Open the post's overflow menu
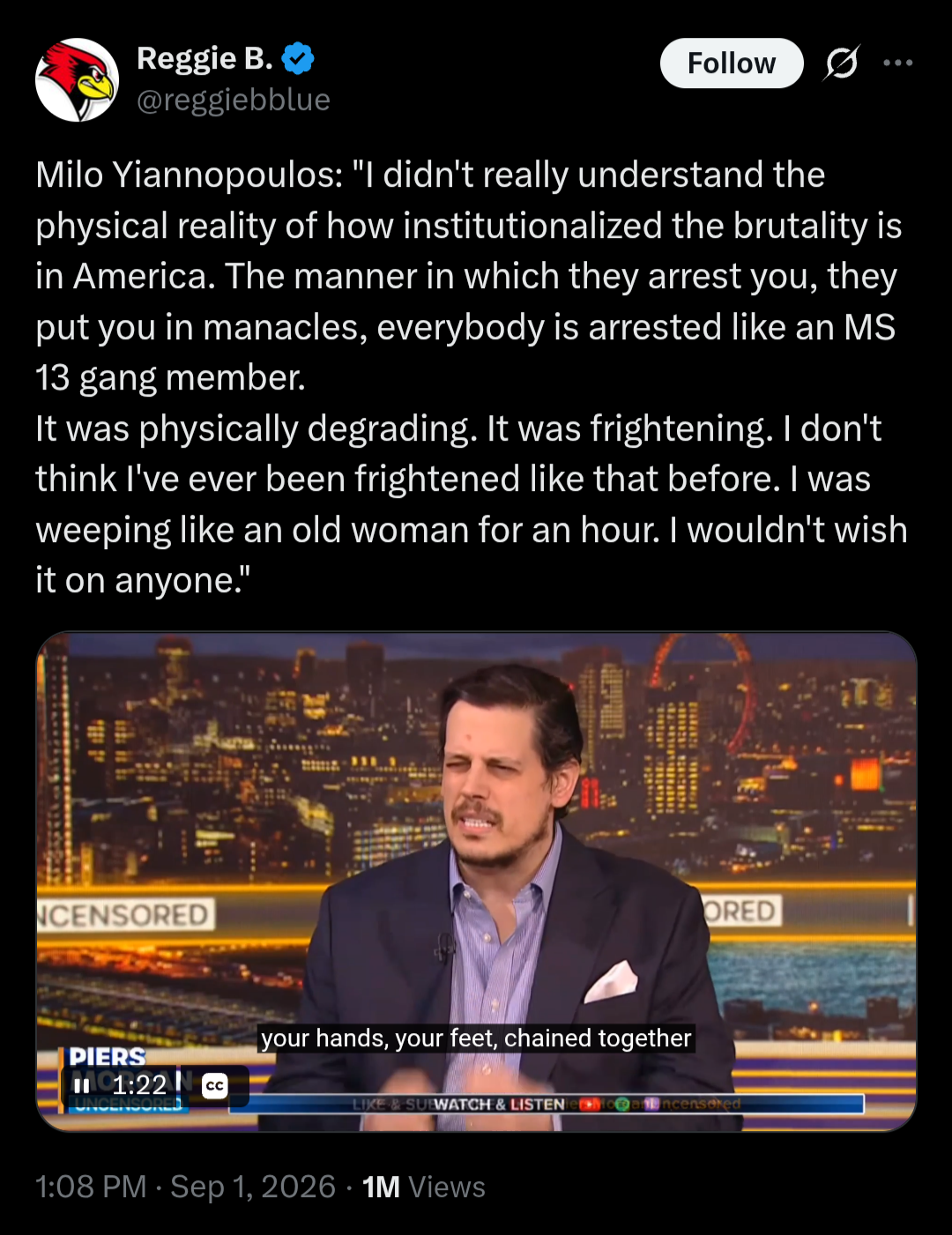The height and width of the screenshot is (1235, 952). coord(898,63)
